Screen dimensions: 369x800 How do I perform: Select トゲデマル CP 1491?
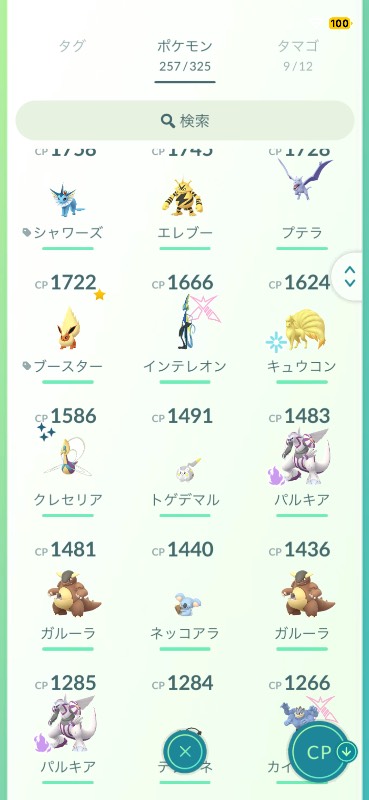(185, 463)
